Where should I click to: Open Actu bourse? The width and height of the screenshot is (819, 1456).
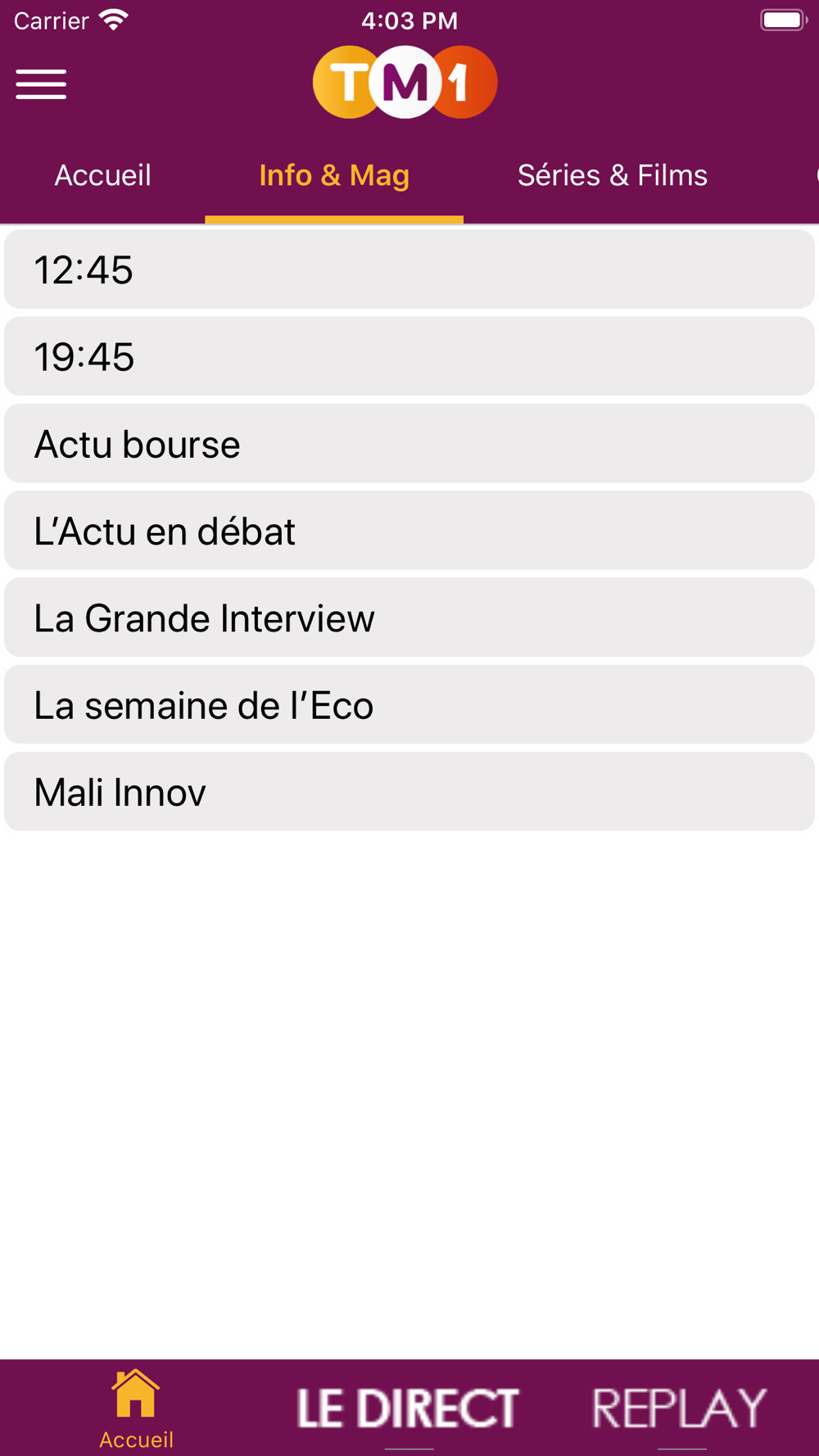point(409,444)
